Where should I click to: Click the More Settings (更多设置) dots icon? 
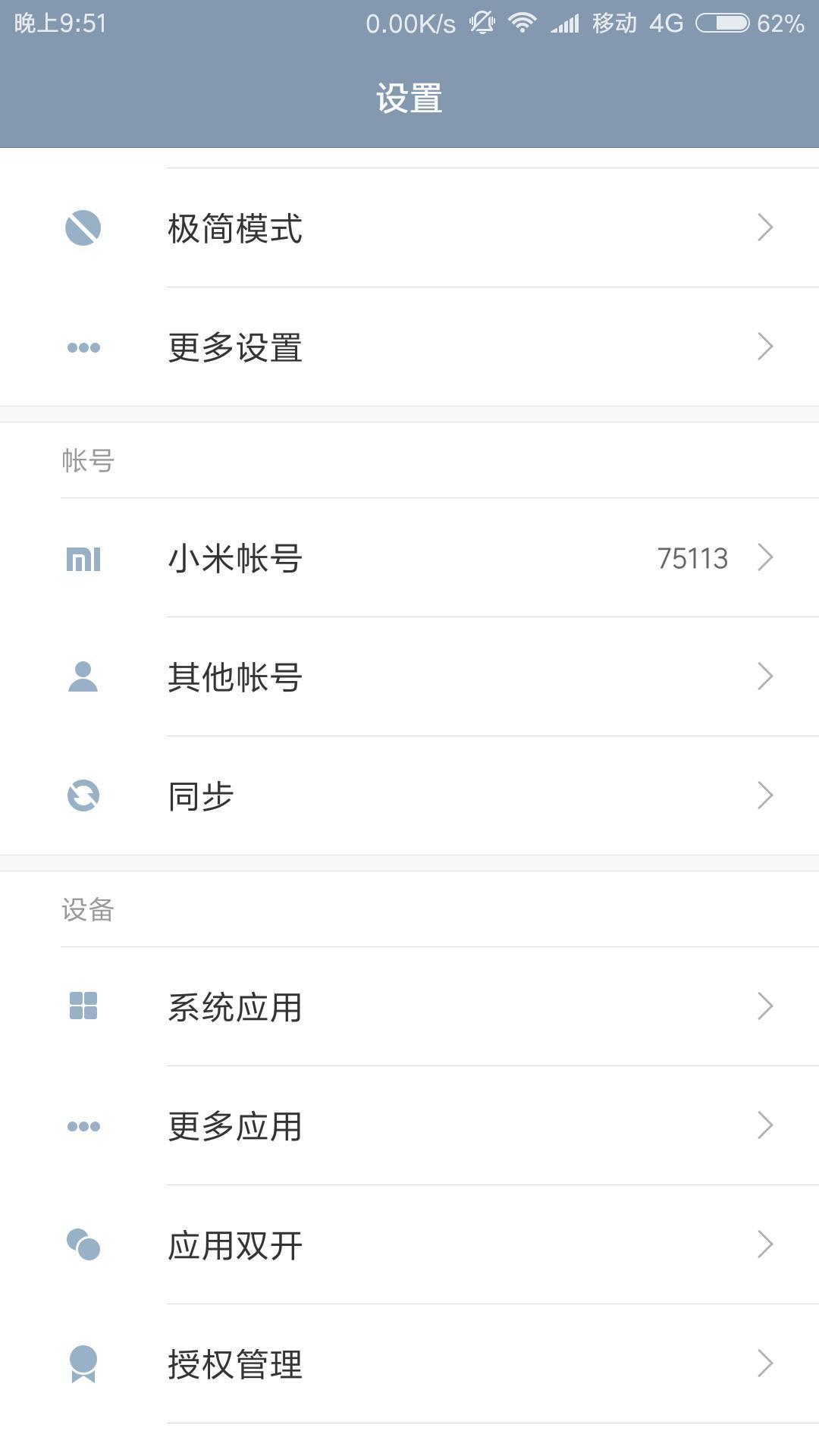tap(83, 347)
